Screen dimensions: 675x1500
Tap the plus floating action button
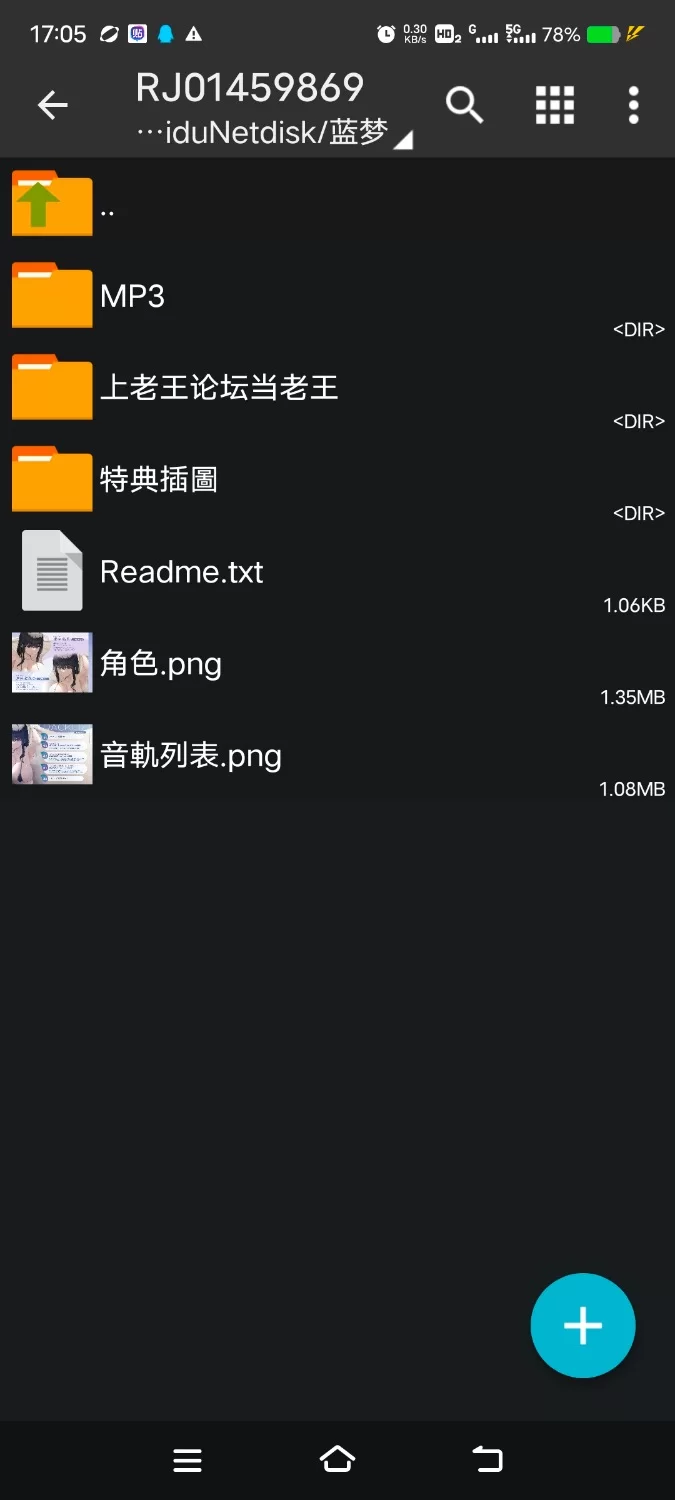point(583,1326)
